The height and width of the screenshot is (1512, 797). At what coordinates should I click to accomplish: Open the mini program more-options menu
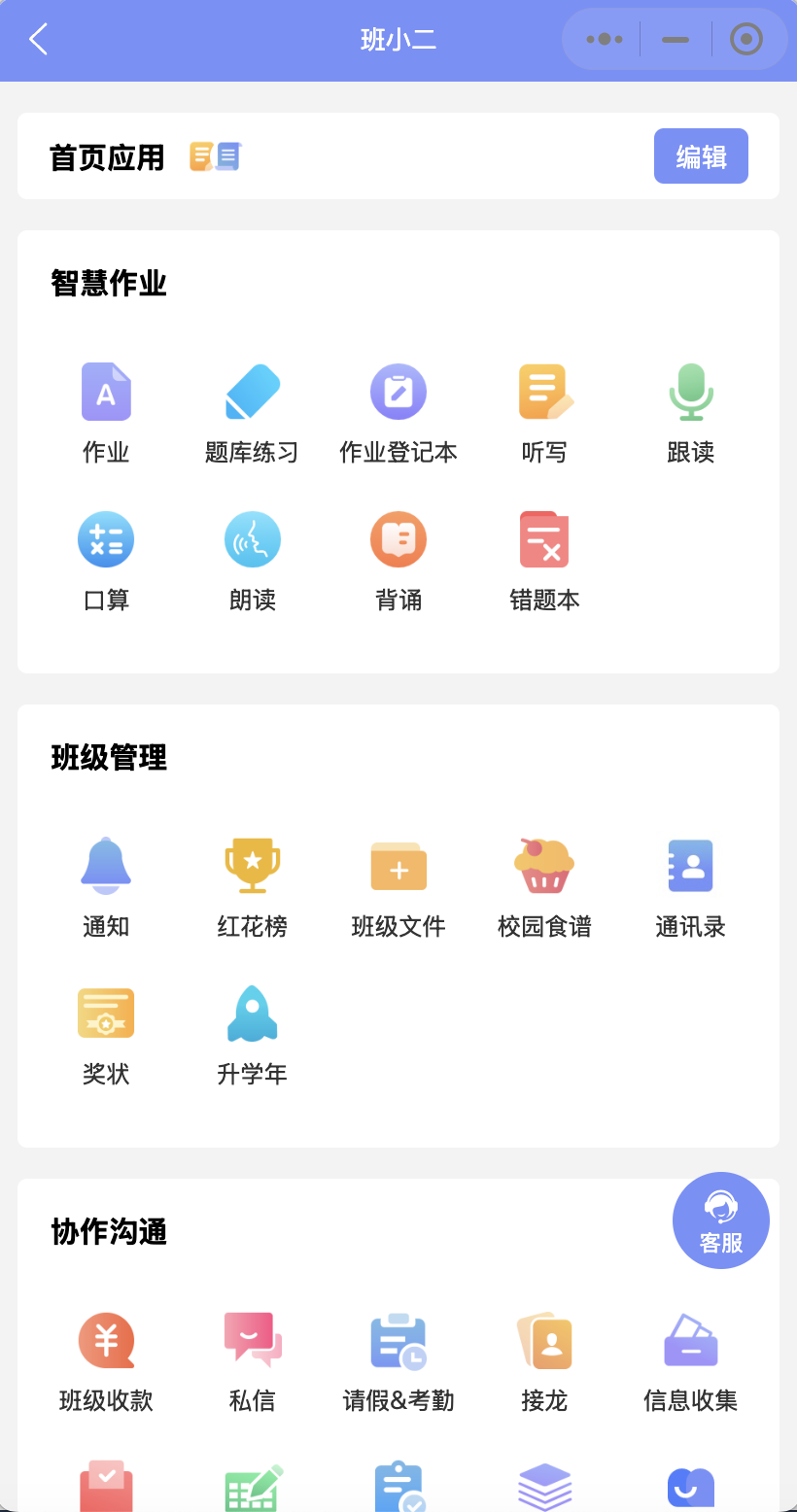tap(604, 40)
